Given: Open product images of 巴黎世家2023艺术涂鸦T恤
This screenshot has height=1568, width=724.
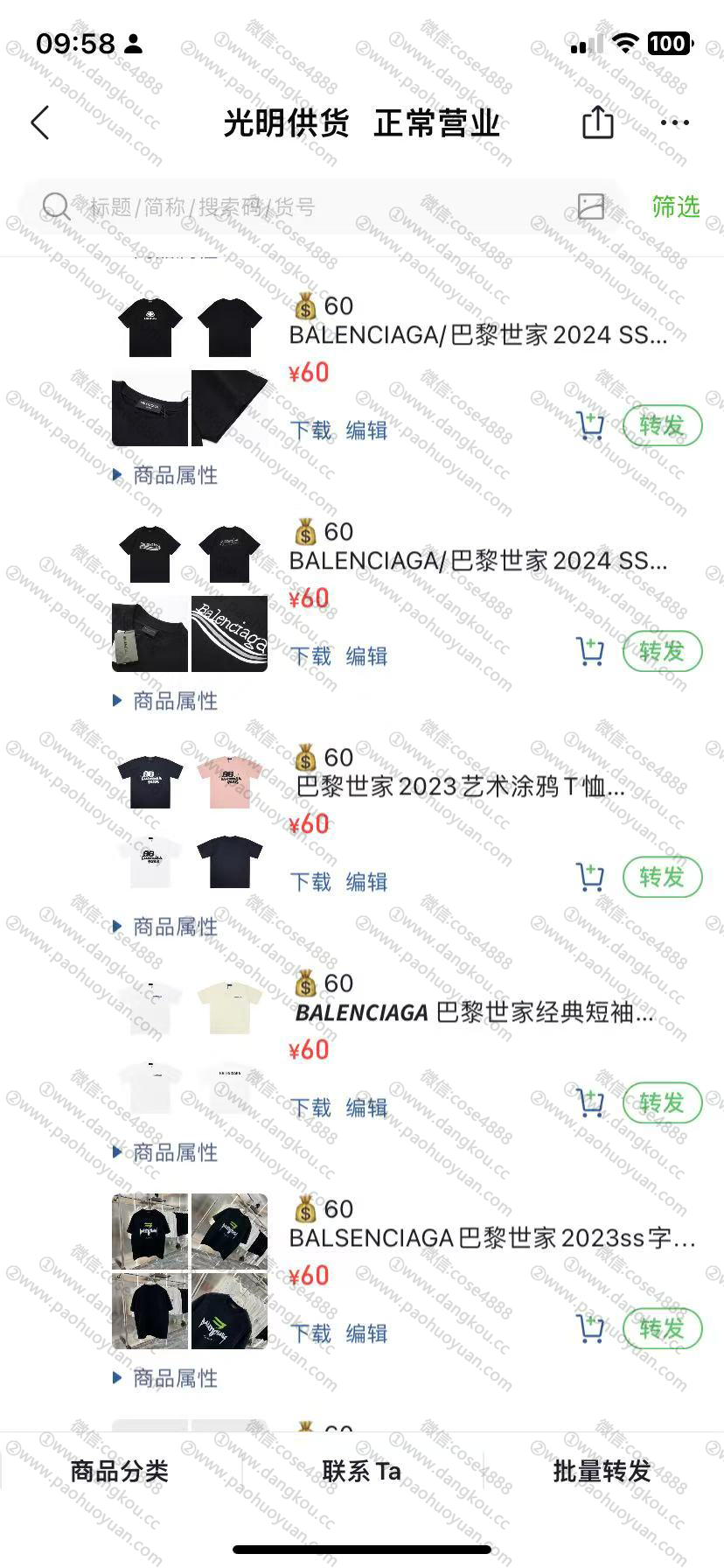Looking at the screenshot, I should pos(190,820).
